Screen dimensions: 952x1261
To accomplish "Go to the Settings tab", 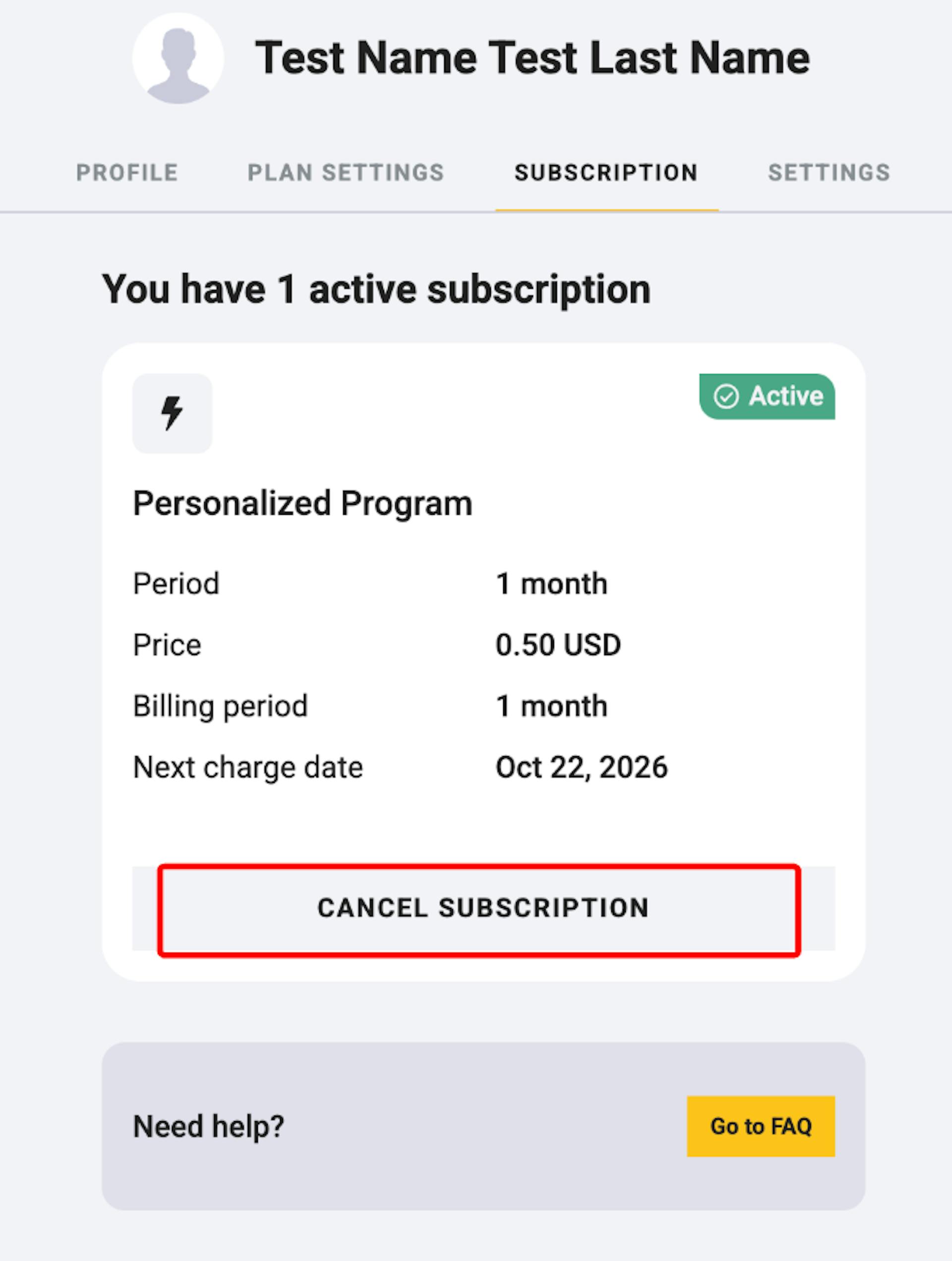I will [829, 172].
